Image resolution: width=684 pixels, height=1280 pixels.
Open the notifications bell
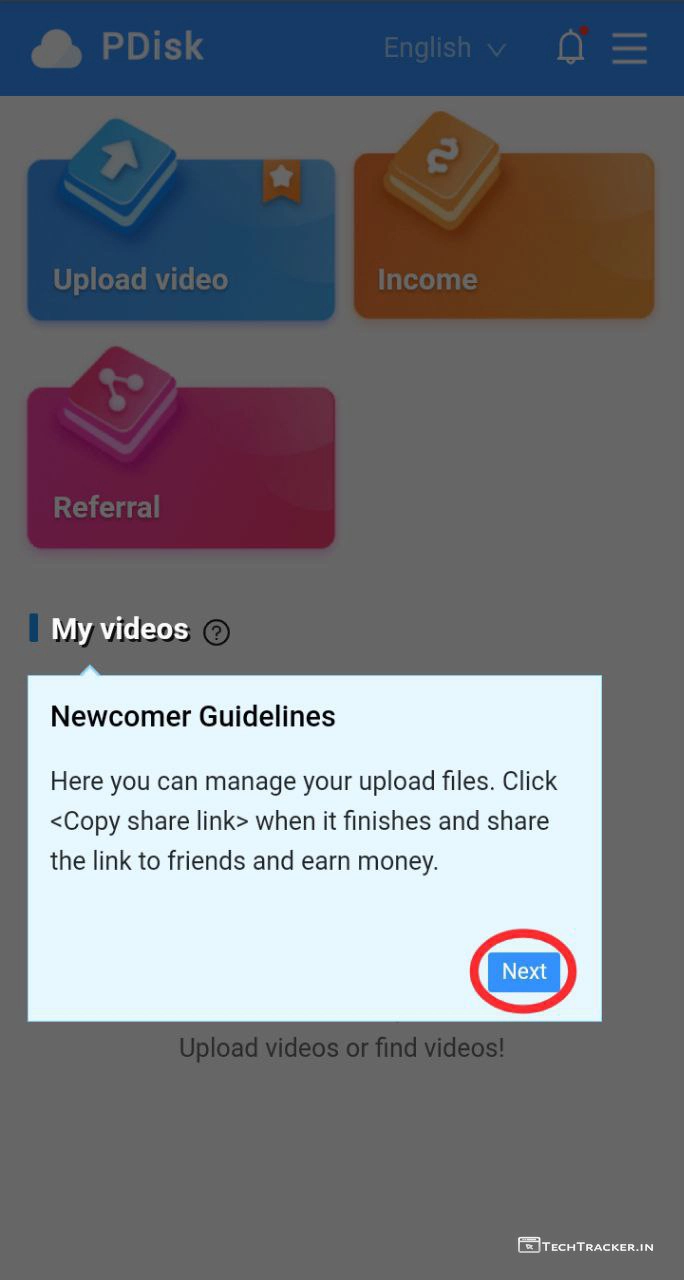coord(571,47)
